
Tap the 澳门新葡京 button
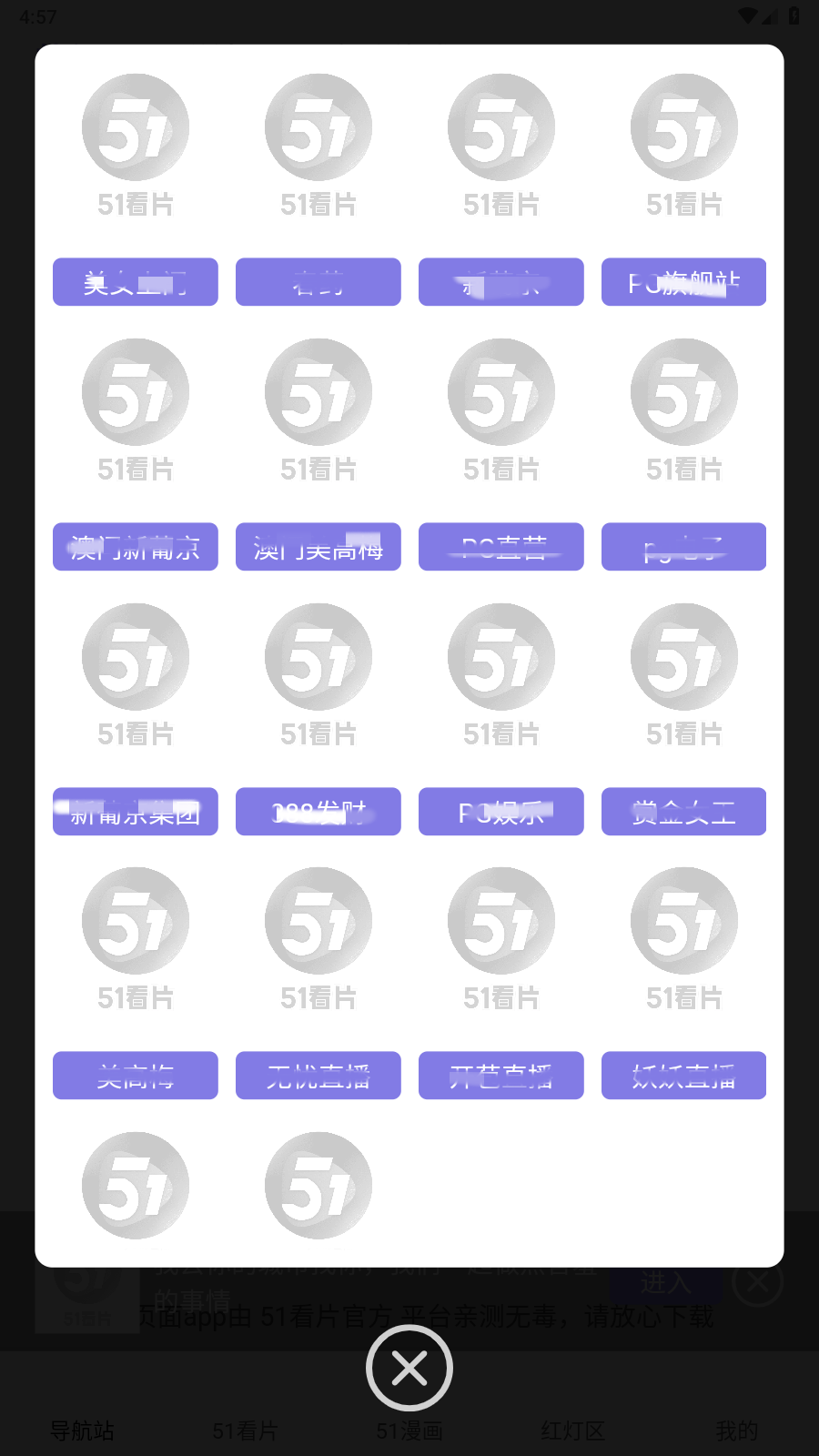136,547
